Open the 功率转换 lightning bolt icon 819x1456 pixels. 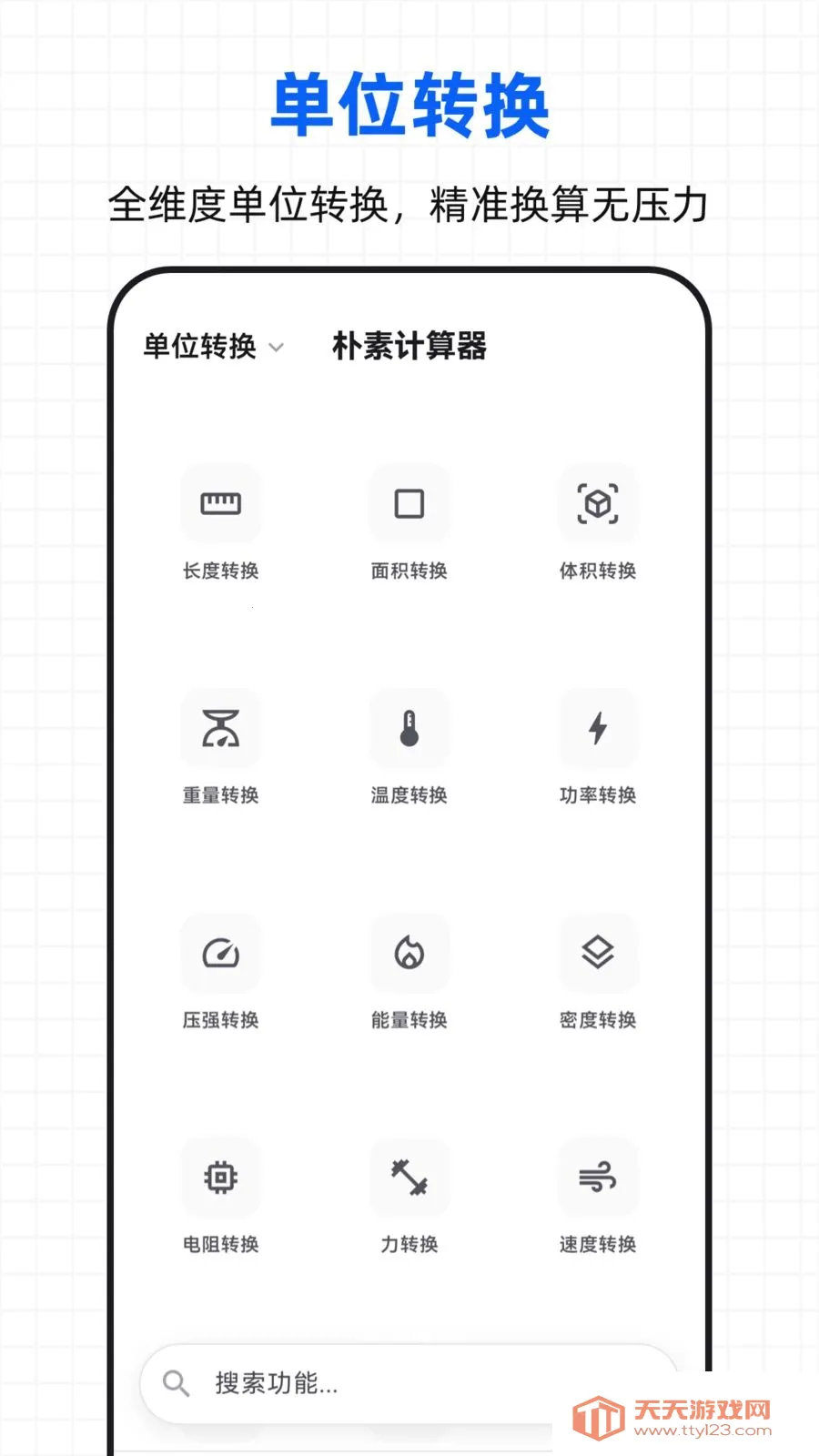pyautogui.click(x=597, y=728)
